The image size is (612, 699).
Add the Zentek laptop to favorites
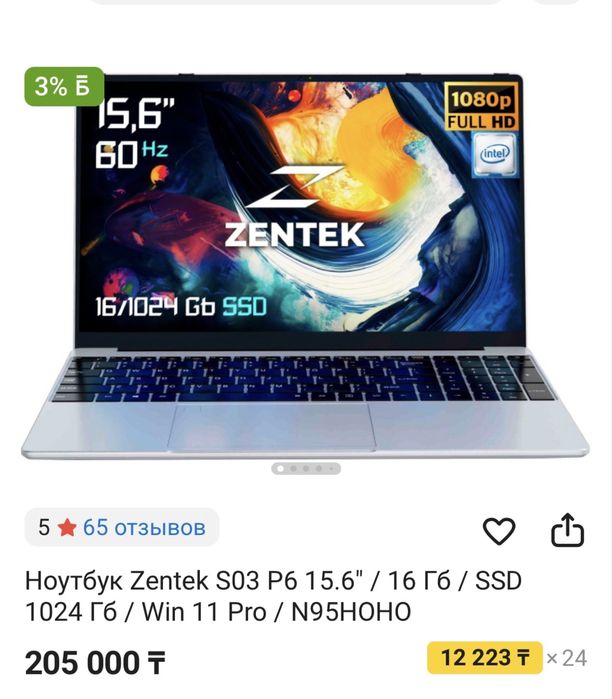[x=499, y=530]
